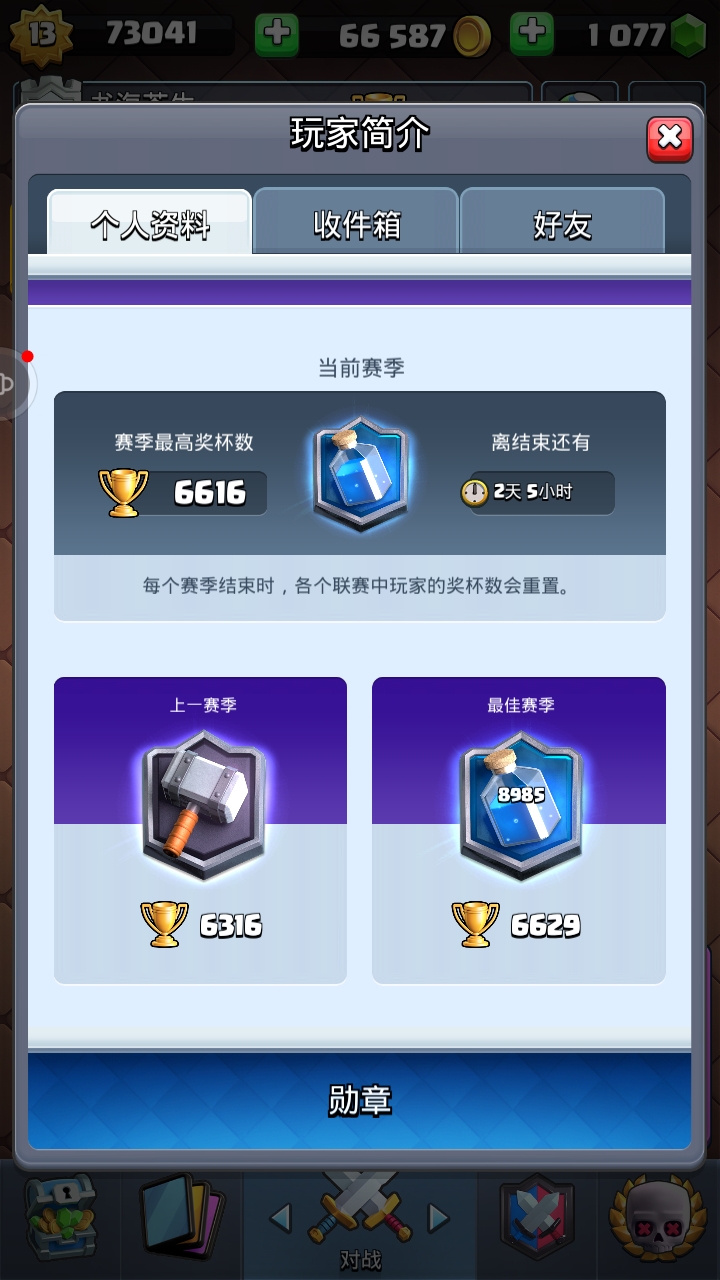The image size is (720, 1280).
Task: Switch to the 好友 tab
Action: pyautogui.click(x=562, y=225)
